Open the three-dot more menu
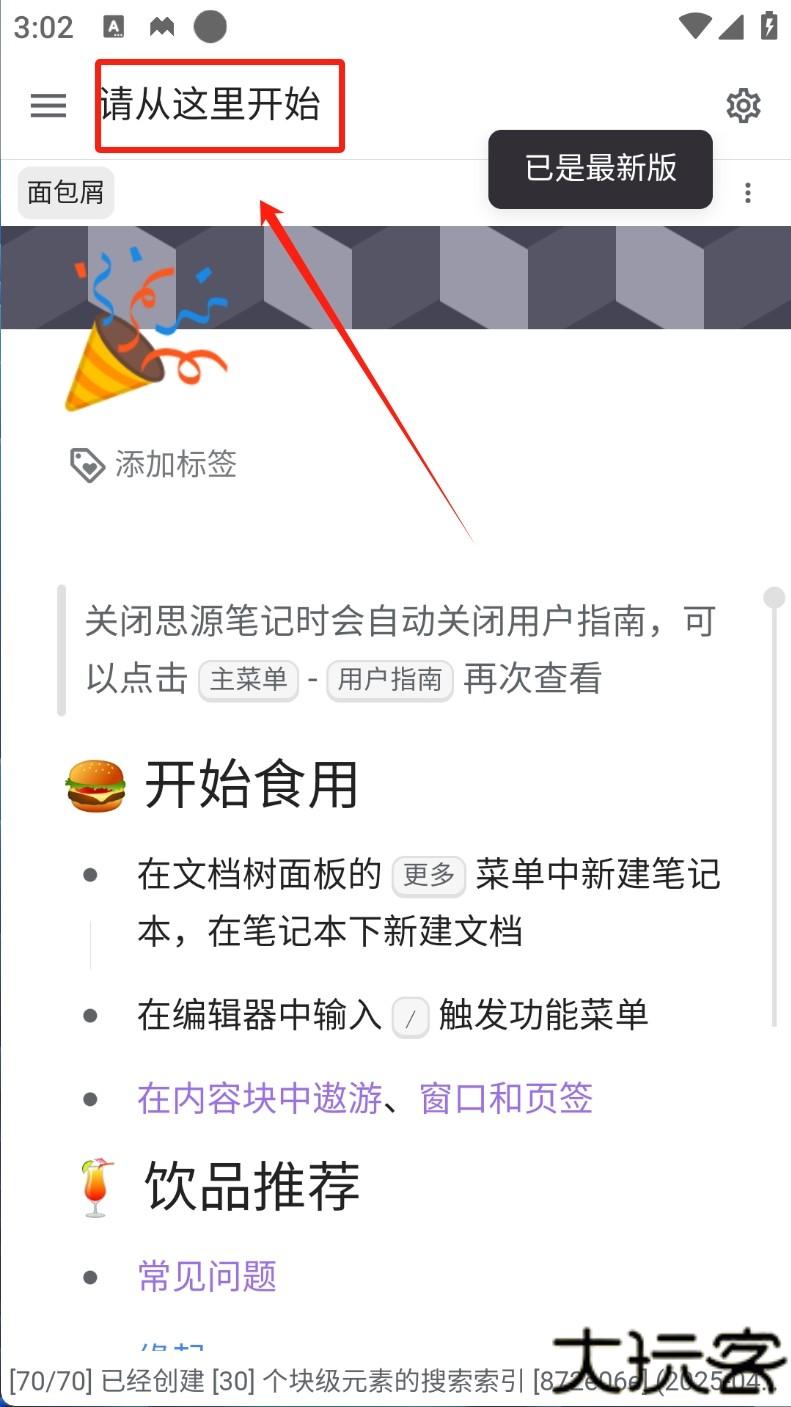The image size is (791, 1407). 748,193
